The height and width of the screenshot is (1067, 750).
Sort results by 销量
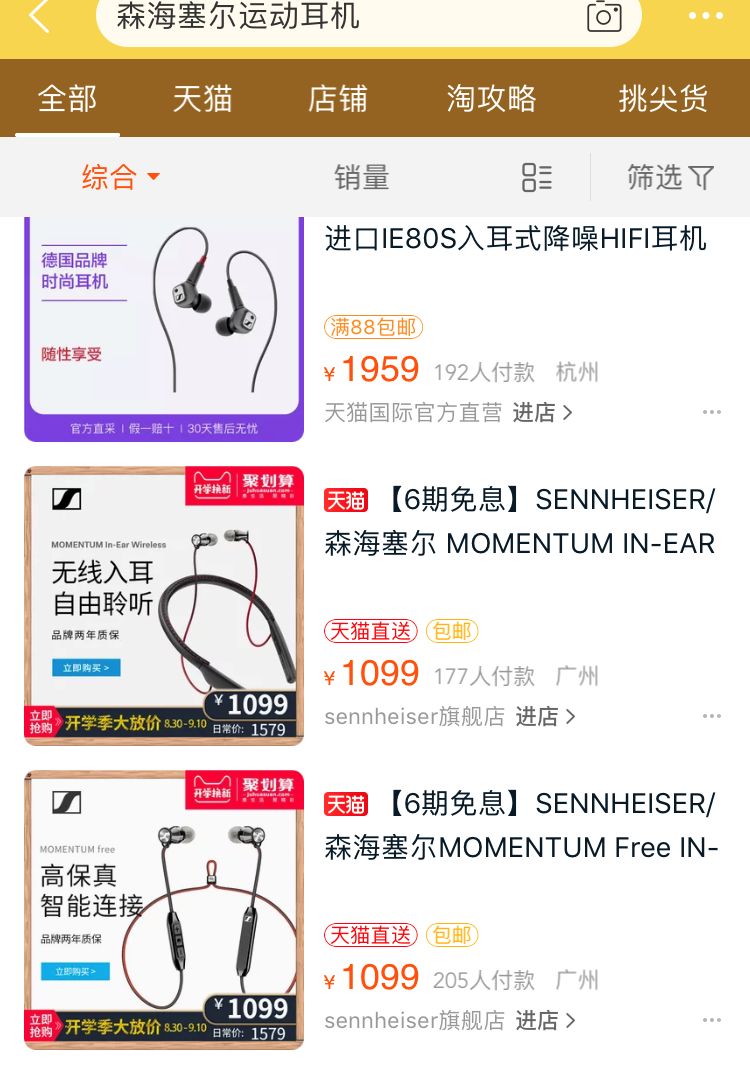tap(362, 177)
